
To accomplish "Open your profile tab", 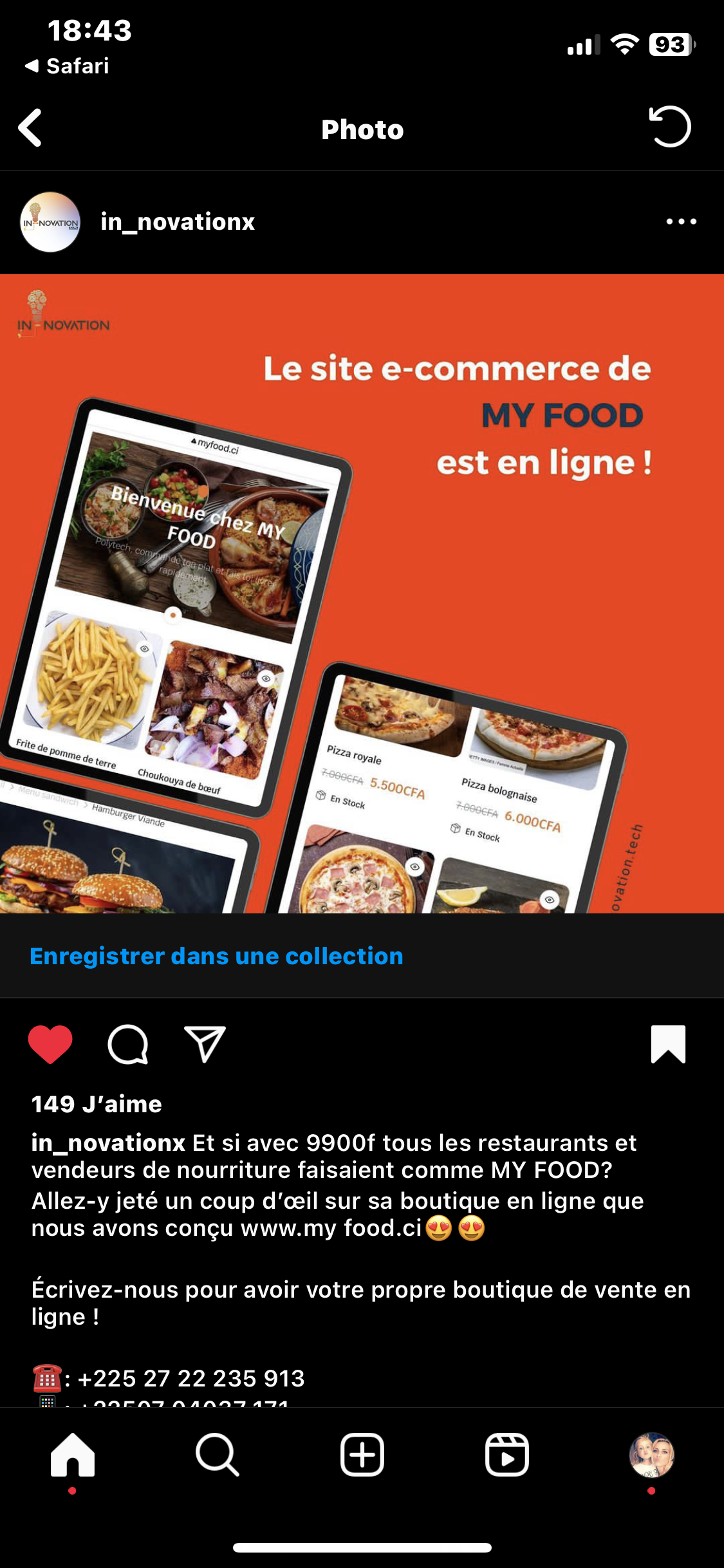I will click(x=651, y=1455).
